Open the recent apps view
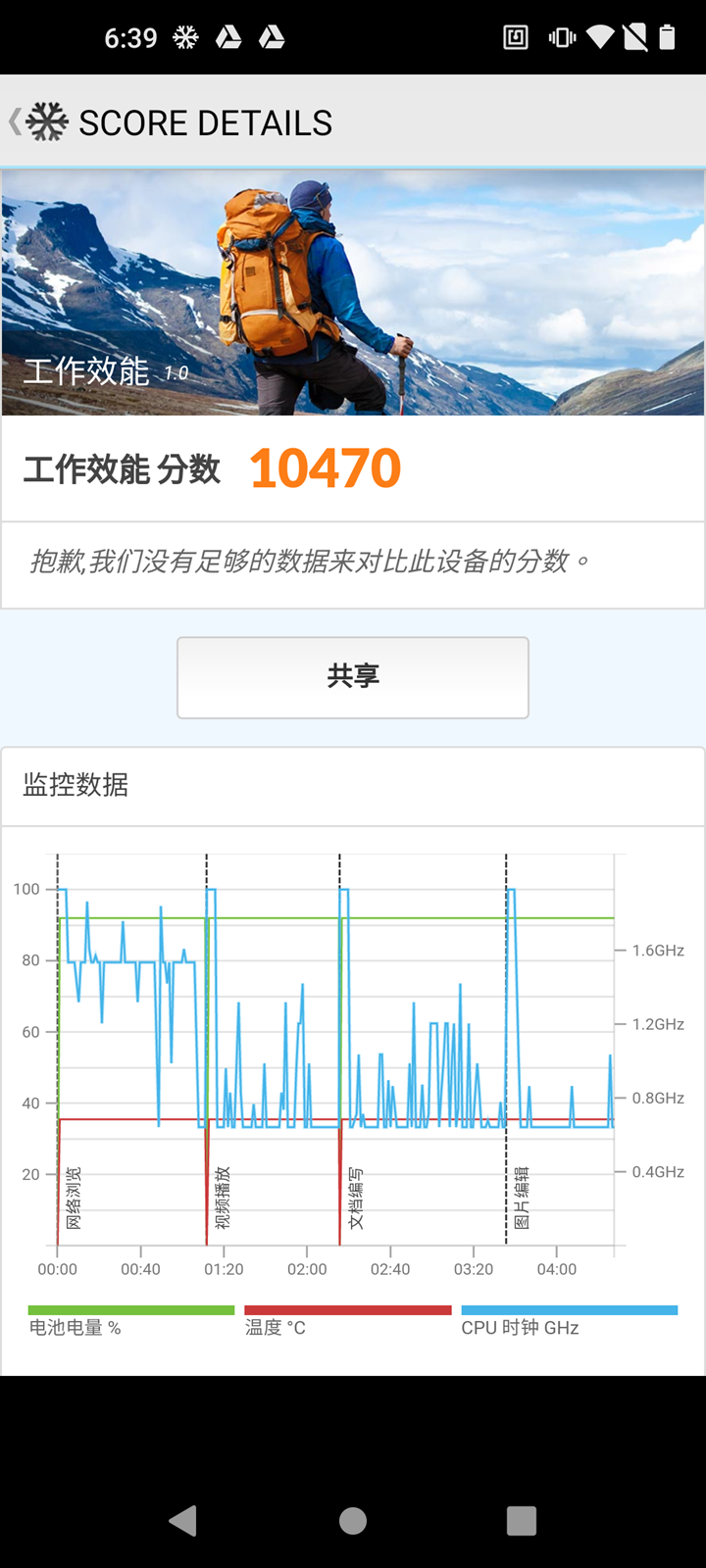 click(522, 1520)
